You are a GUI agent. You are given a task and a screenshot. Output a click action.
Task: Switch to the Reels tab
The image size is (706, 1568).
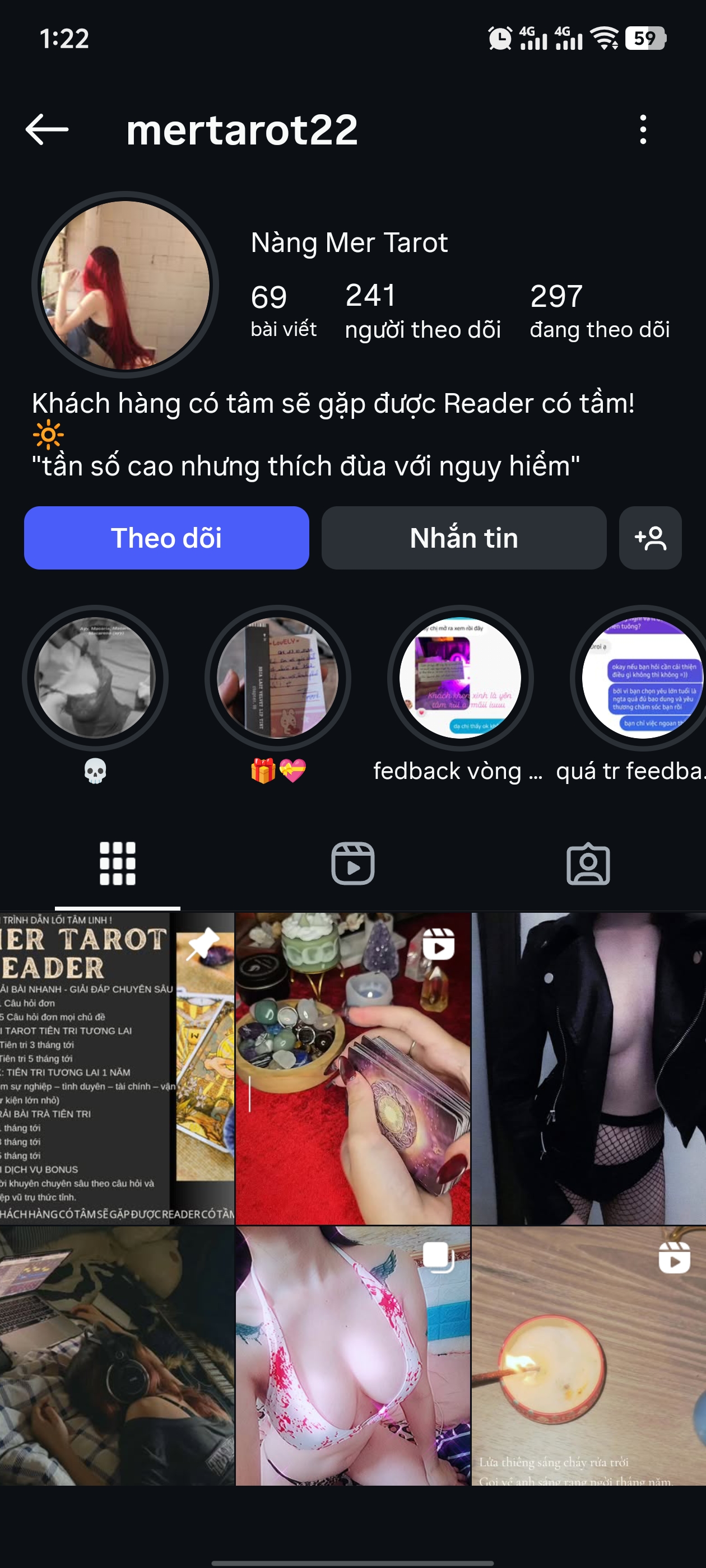352,864
